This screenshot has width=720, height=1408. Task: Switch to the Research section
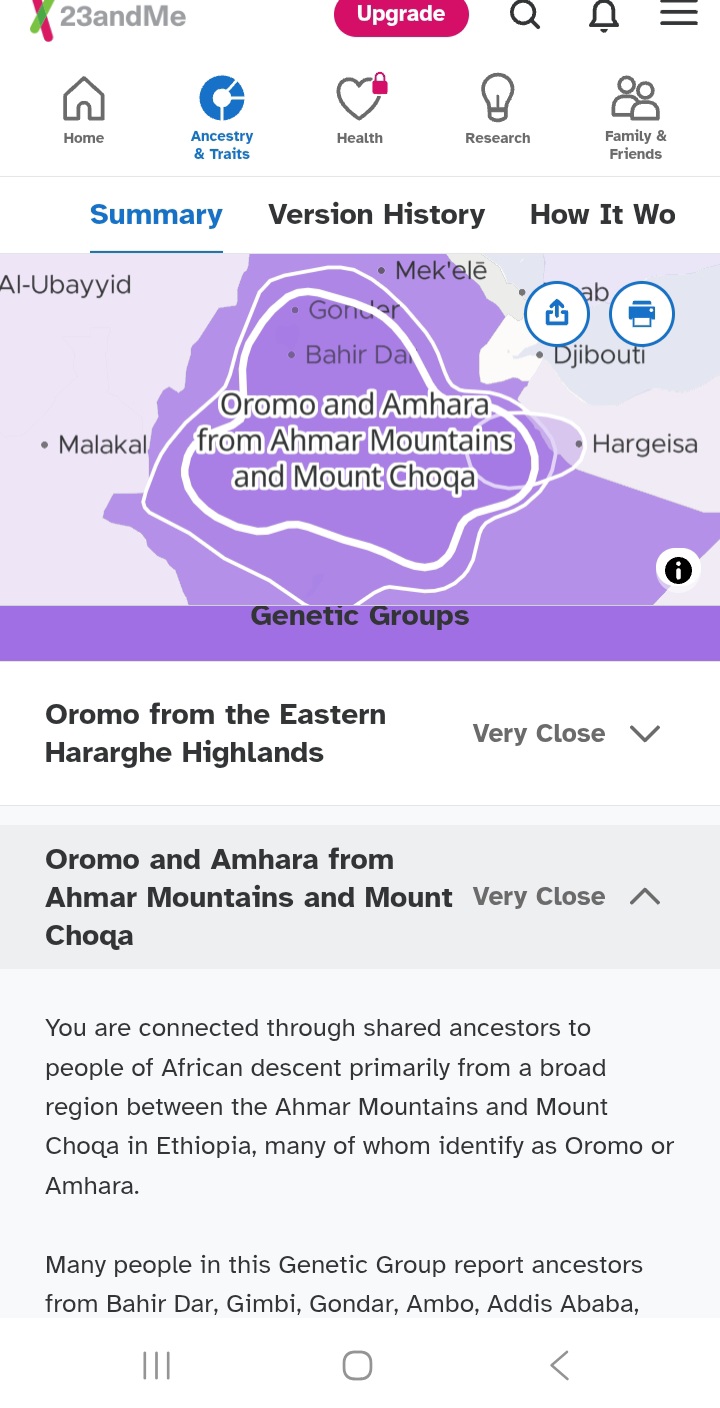coord(497,112)
